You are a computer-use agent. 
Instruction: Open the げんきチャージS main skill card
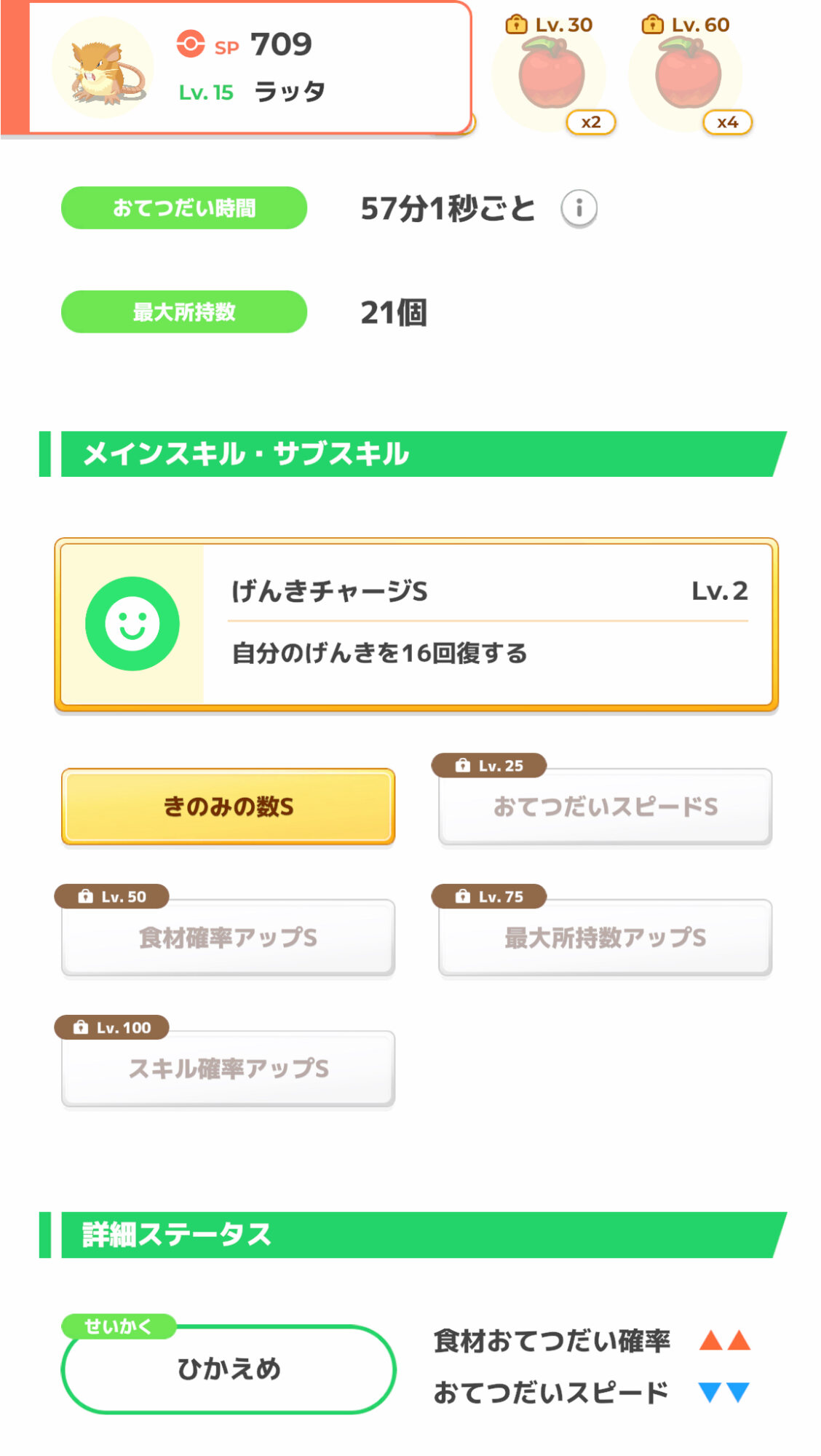pos(416,625)
